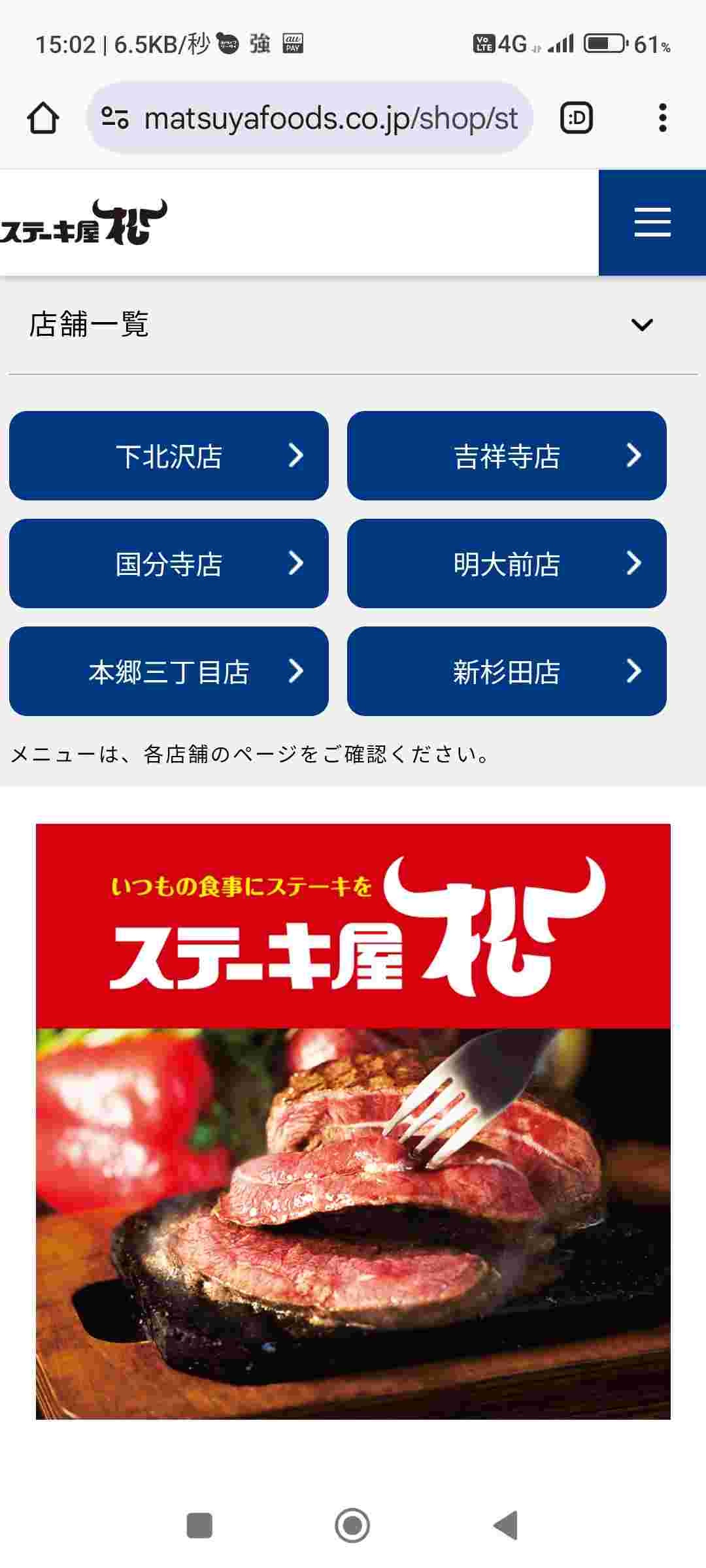
Task: Open the 下北沢店 store page
Action: coord(169,455)
